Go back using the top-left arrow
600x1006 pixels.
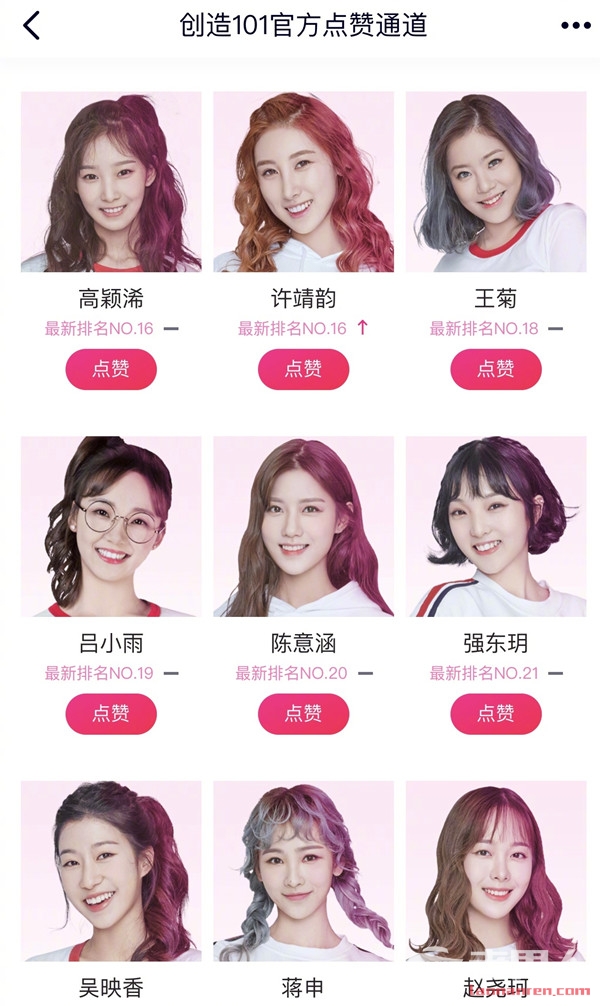tap(31, 26)
